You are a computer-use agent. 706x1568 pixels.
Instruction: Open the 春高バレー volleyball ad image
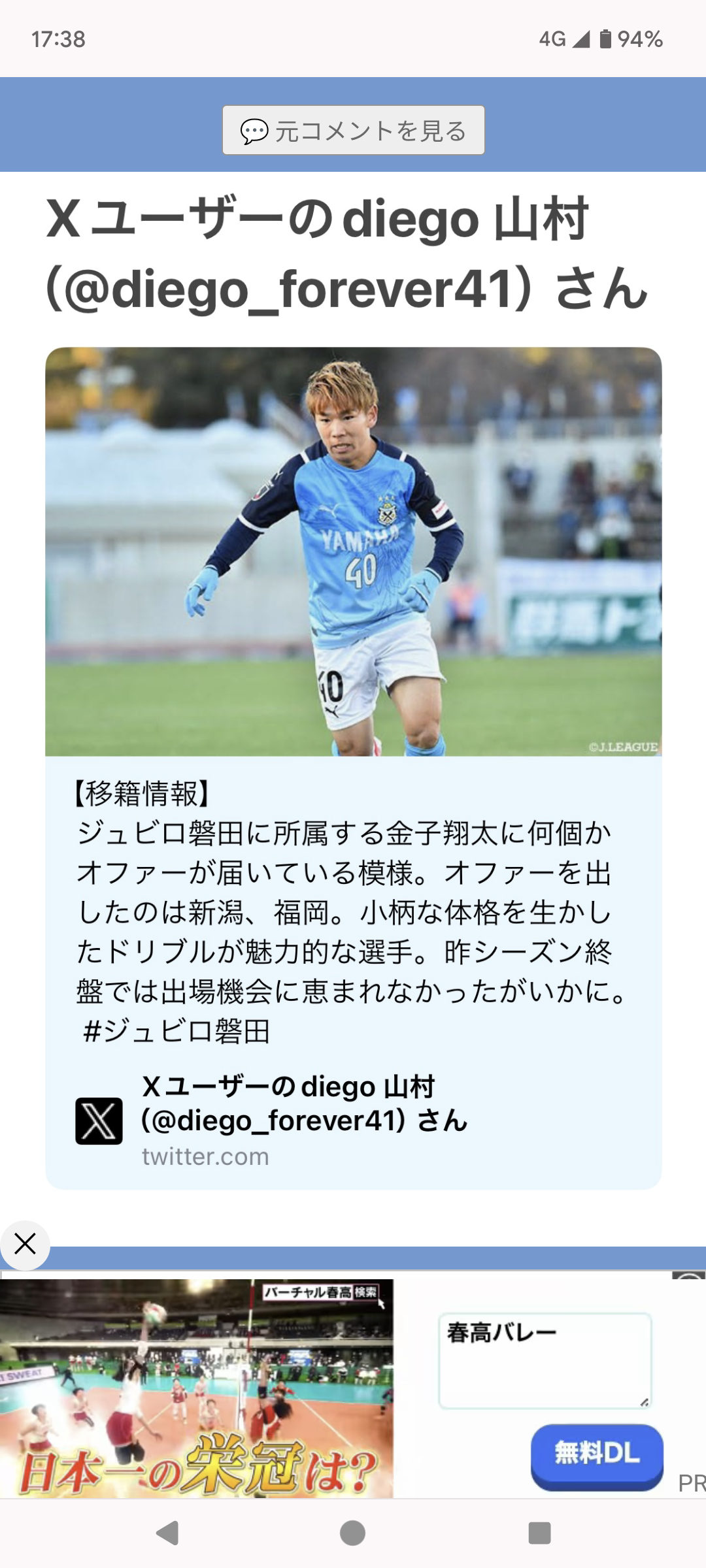pos(196,1388)
